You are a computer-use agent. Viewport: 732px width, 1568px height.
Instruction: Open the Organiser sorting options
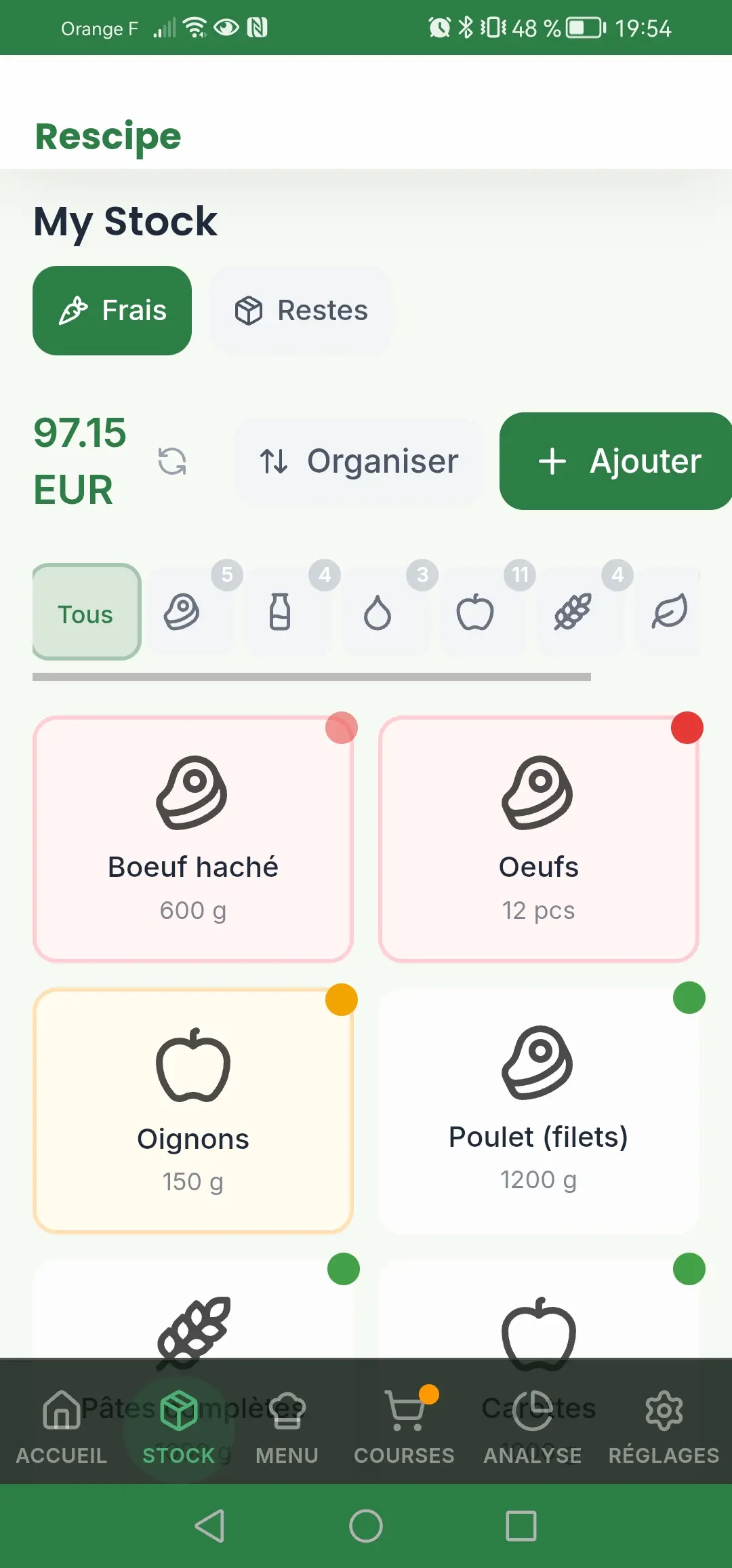[357, 461]
